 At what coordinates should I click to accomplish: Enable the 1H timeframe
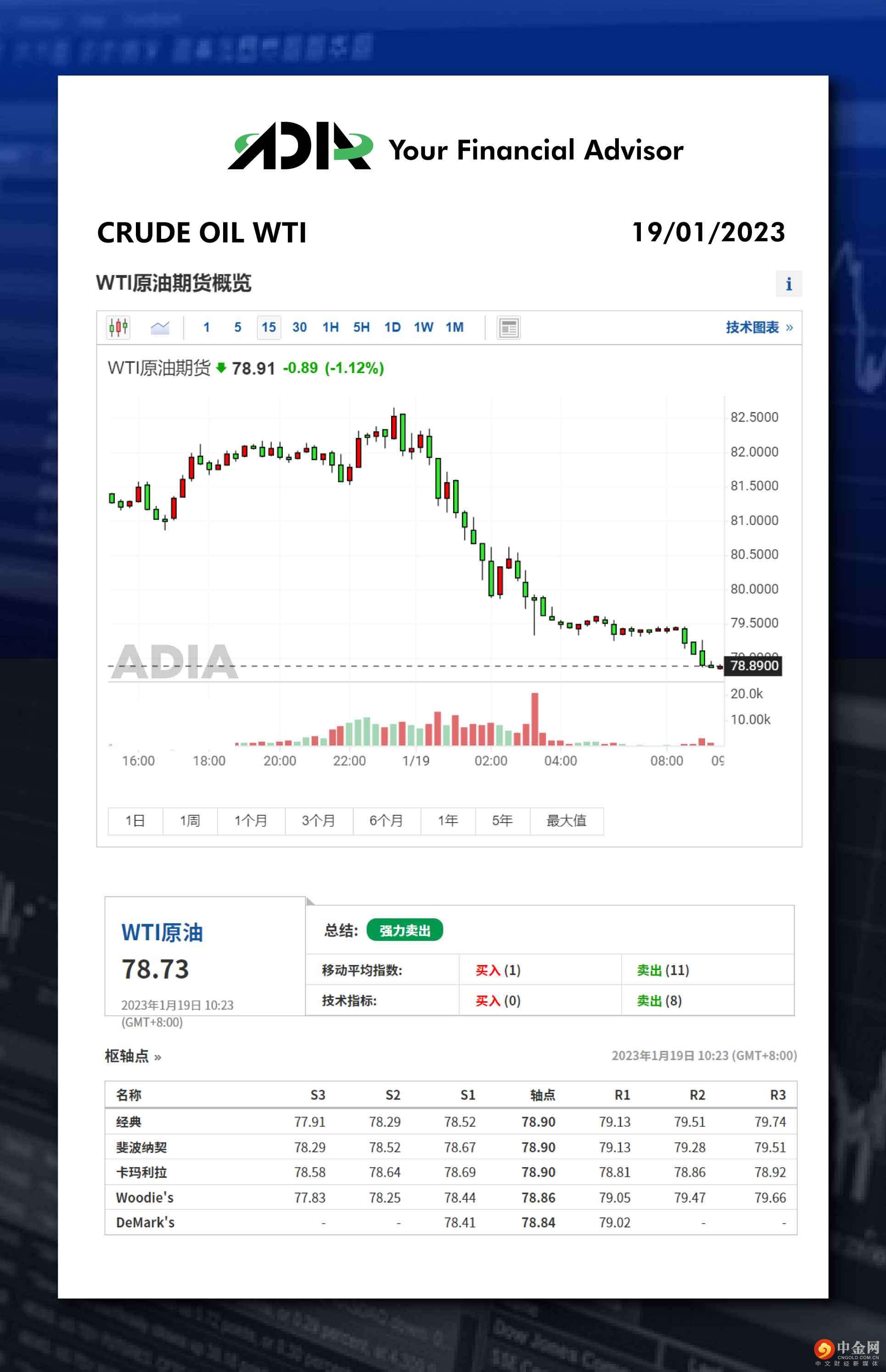pos(330,327)
